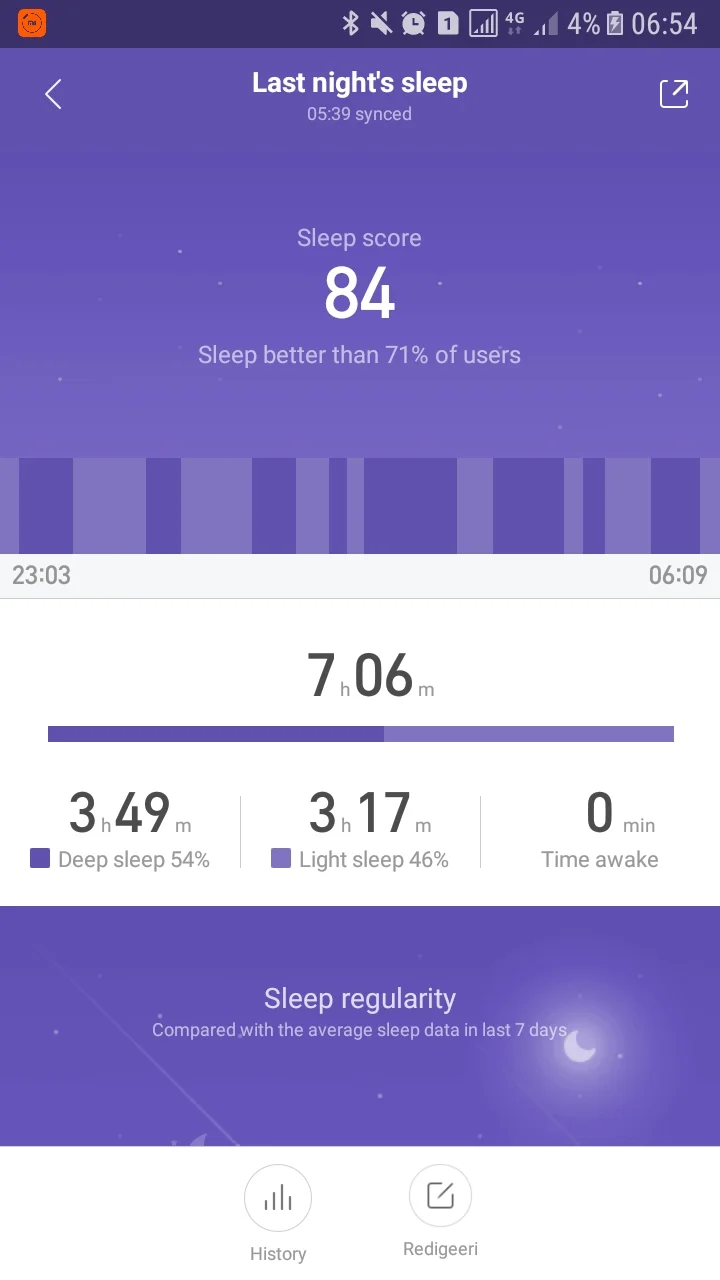The image size is (720, 1280).
Task: Tap the Sleep better than 71% link
Action: click(x=360, y=355)
